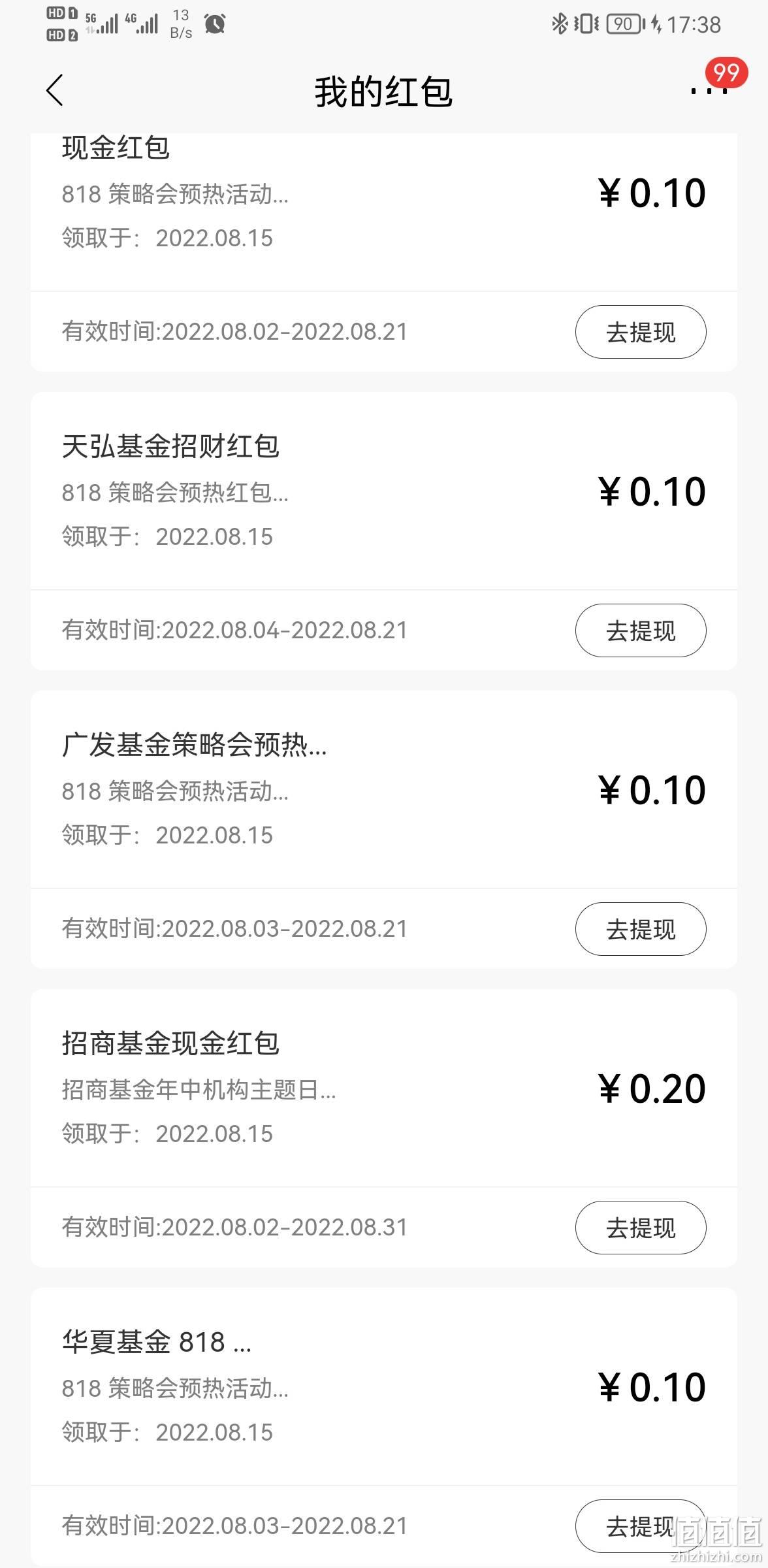Viewport: 768px width, 1568px height.
Task: Tap 去提现 under 广发基金策略会预热
Action: tap(640, 929)
